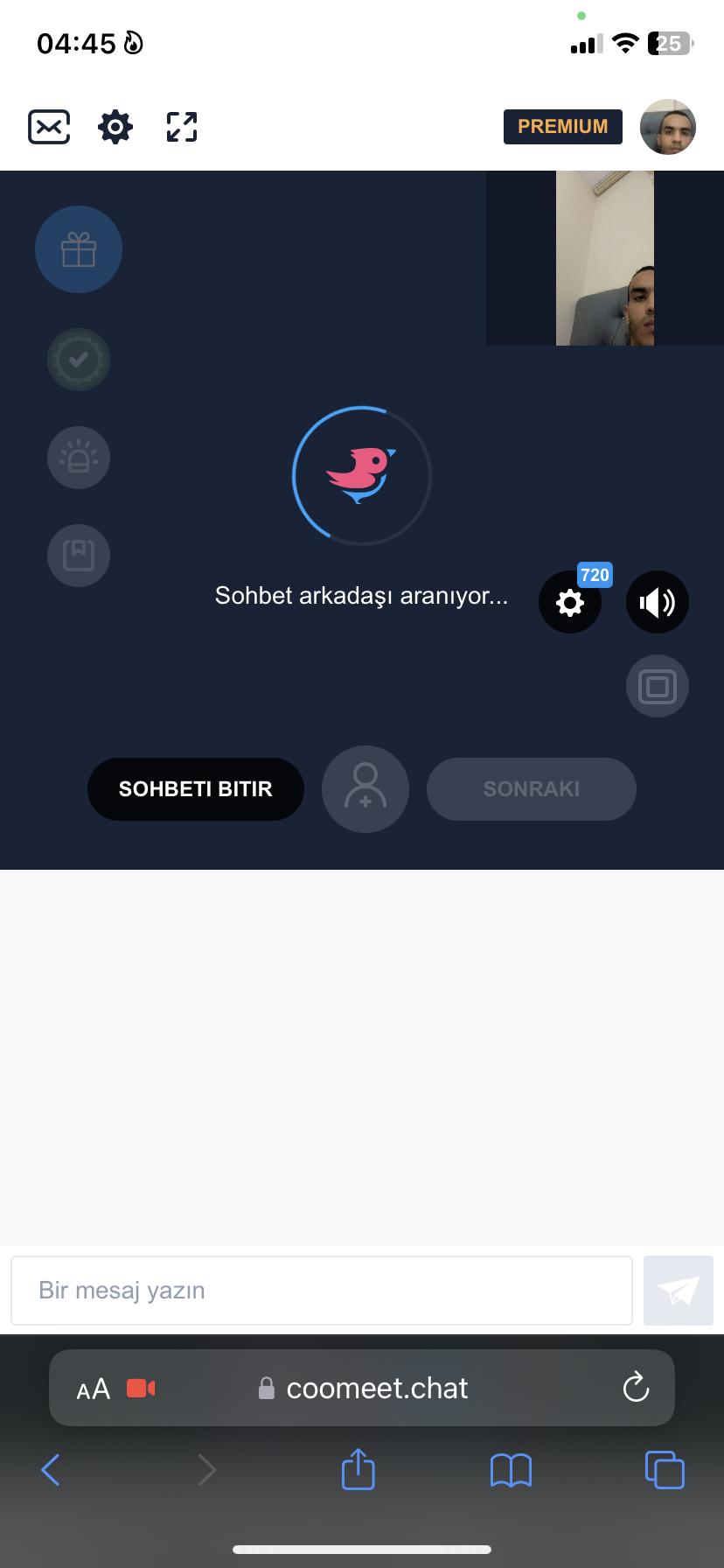Open video quality settings marked 720
The width and height of the screenshot is (724, 1568).
[x=570, y=602]
